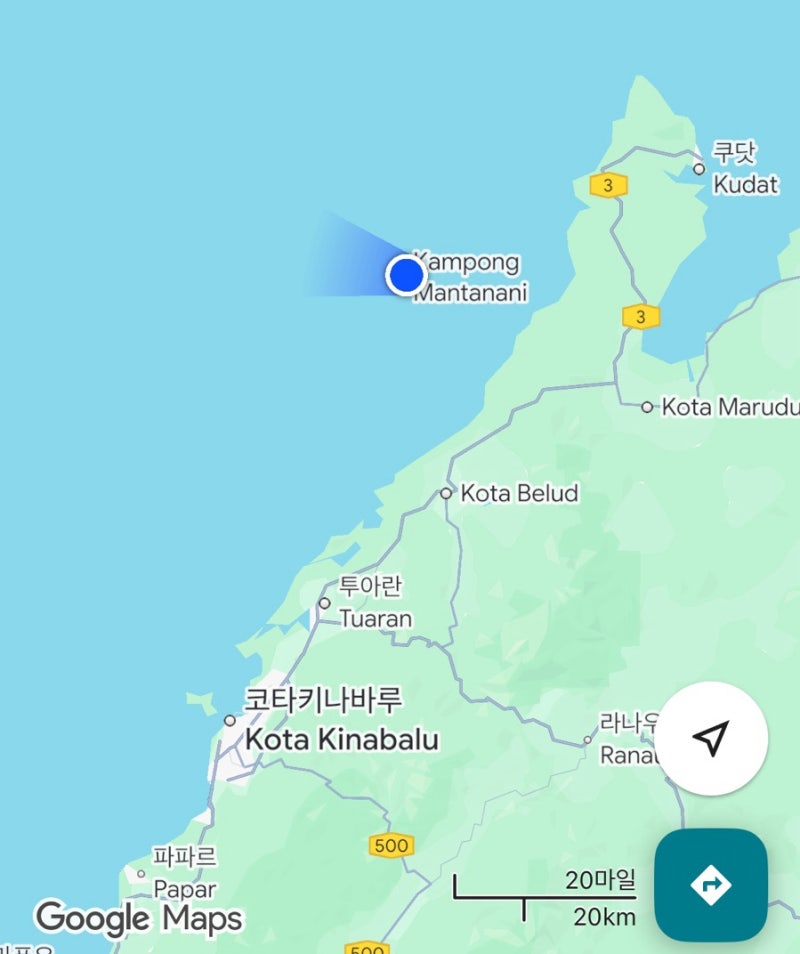Tap the Kota Belud town marker
Image resolution: width=800 pixels, height=954 pixels.
(x=446, y=493)
